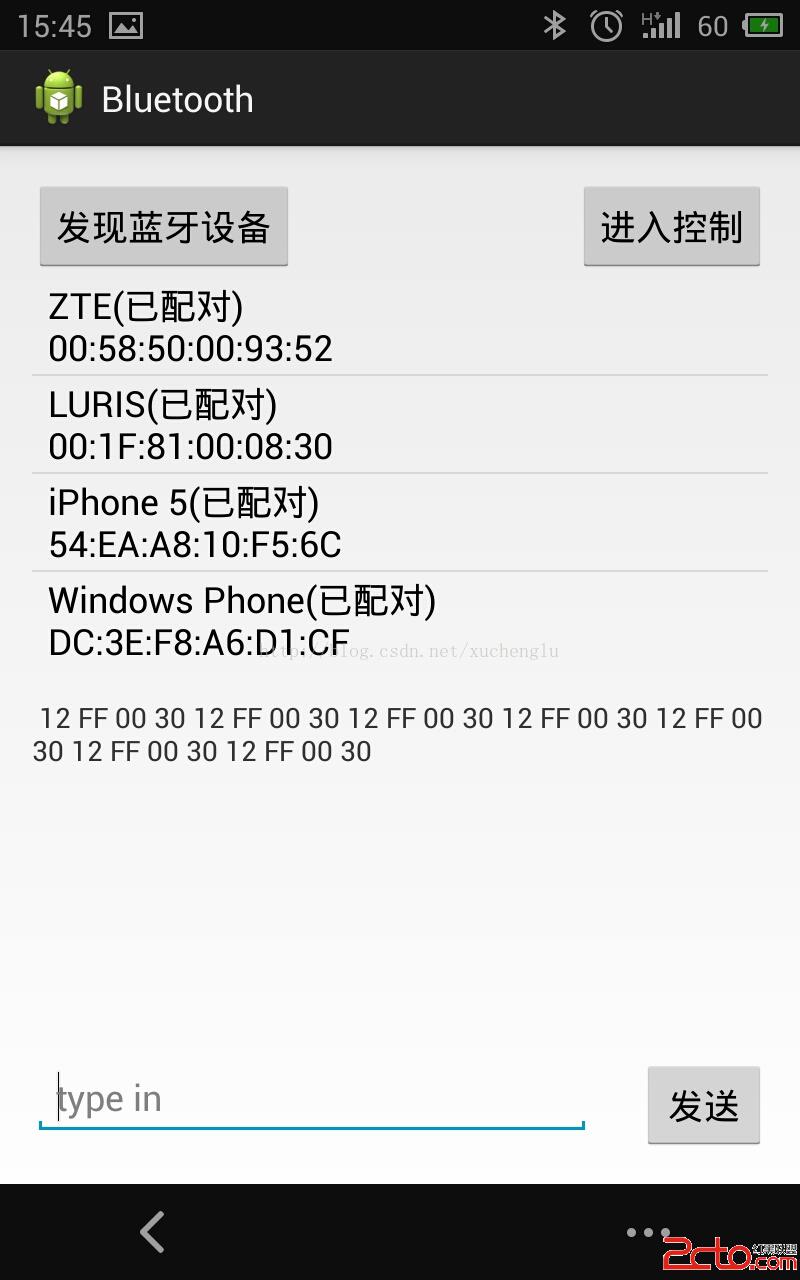Go back using the navigation bar arrow

pyautogui.click(x=152, y=1232)
